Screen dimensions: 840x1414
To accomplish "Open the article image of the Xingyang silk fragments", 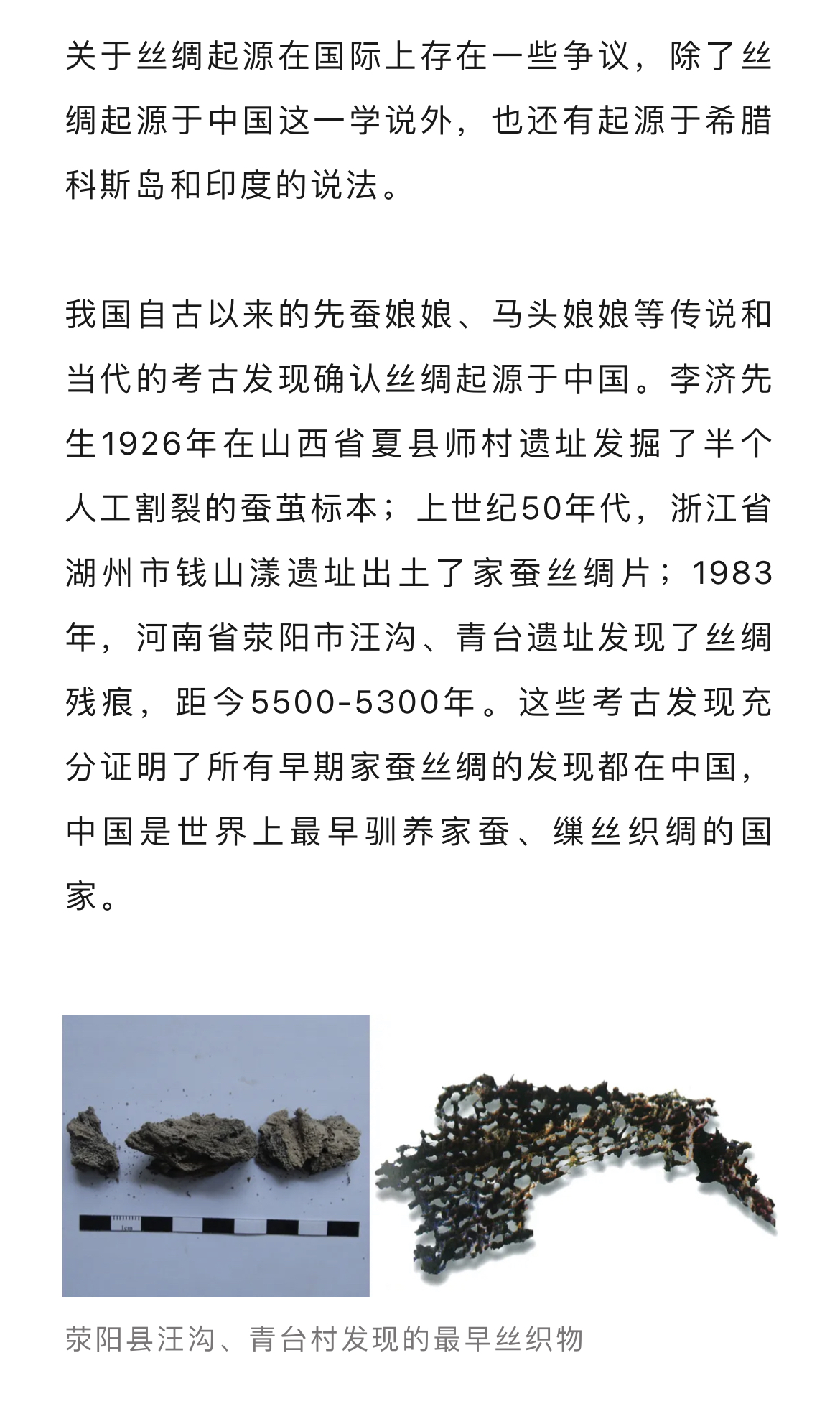I will [x=420, y=1155].
